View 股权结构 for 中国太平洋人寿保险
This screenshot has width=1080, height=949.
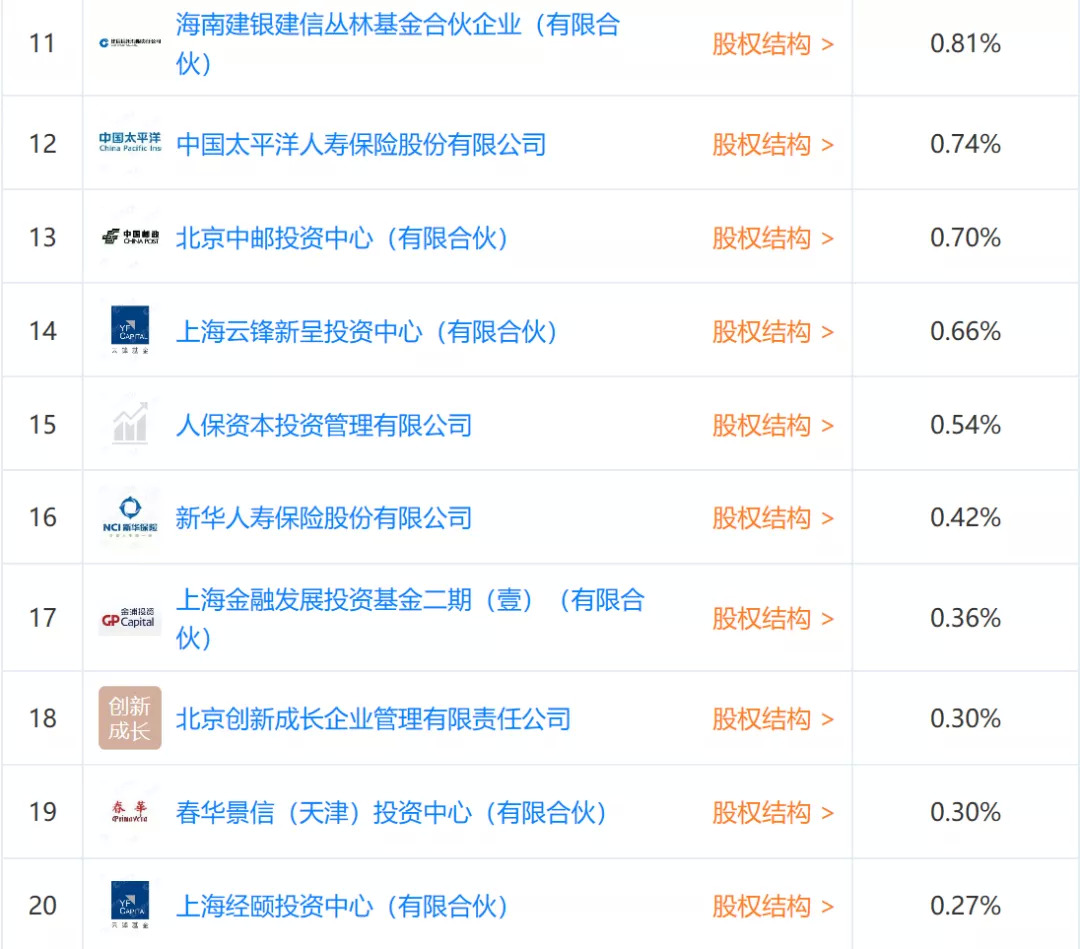772,145
